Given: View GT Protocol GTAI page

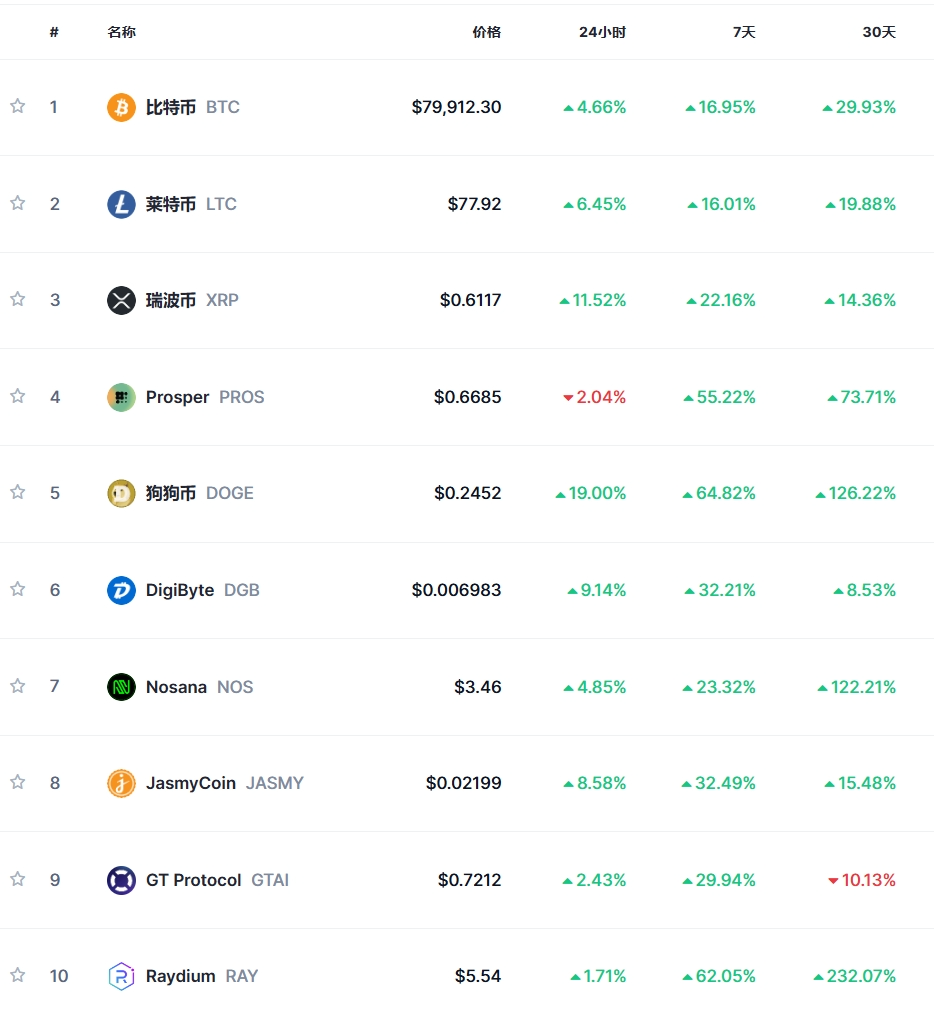Looking at the screenshot, I should click(194, 880).
